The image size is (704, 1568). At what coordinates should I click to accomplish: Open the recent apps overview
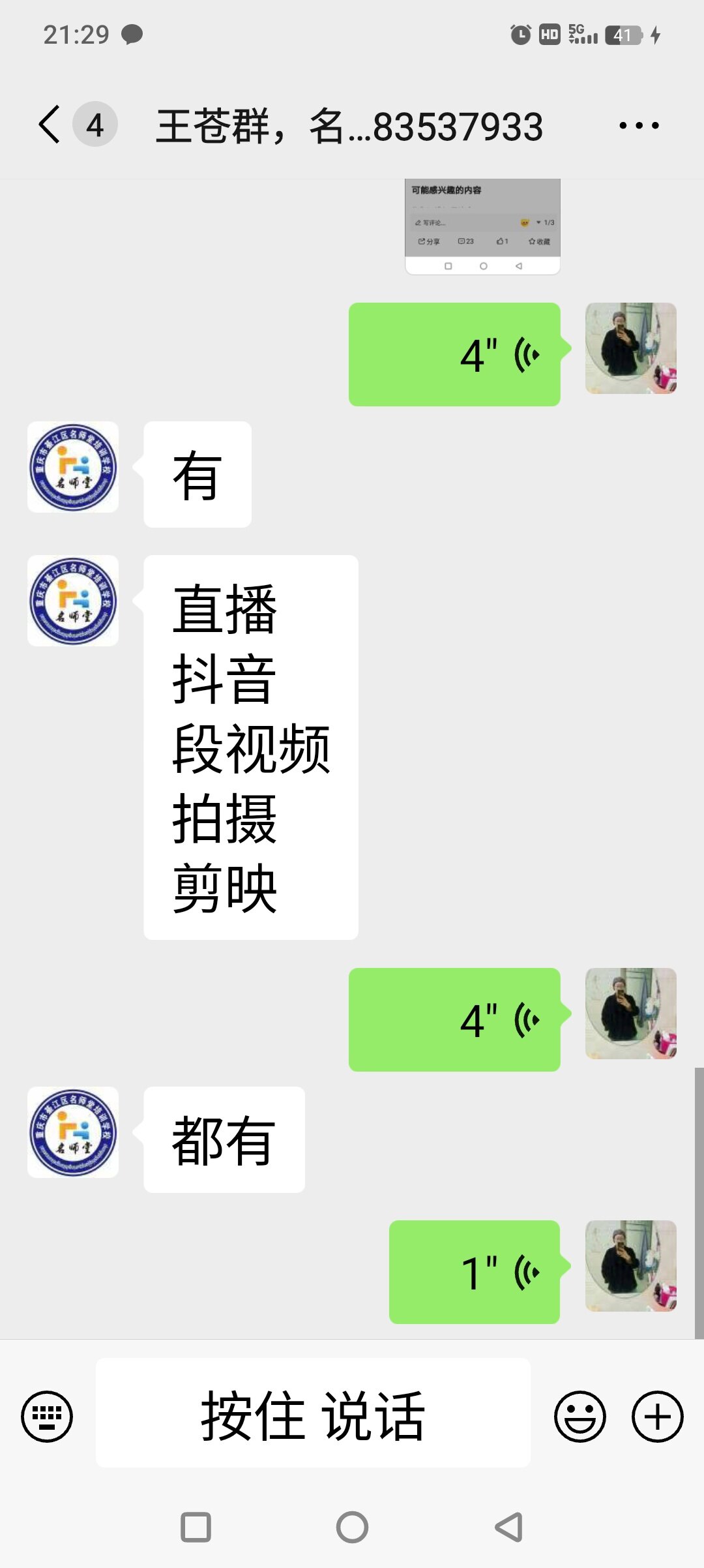pos(196,1527)
